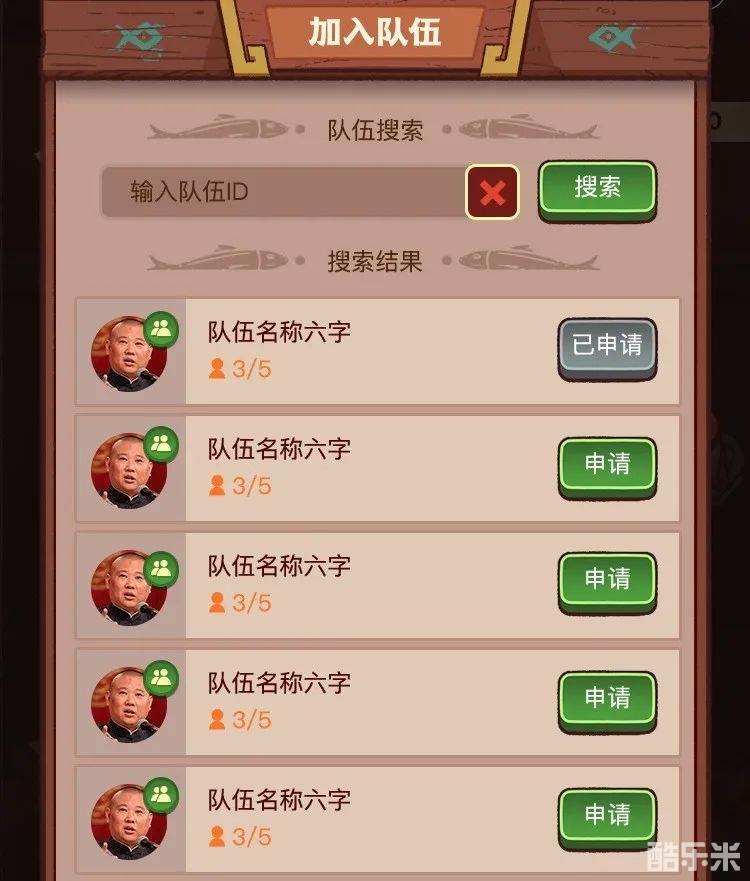Tap the gray 已申请 button

(607, 347)
